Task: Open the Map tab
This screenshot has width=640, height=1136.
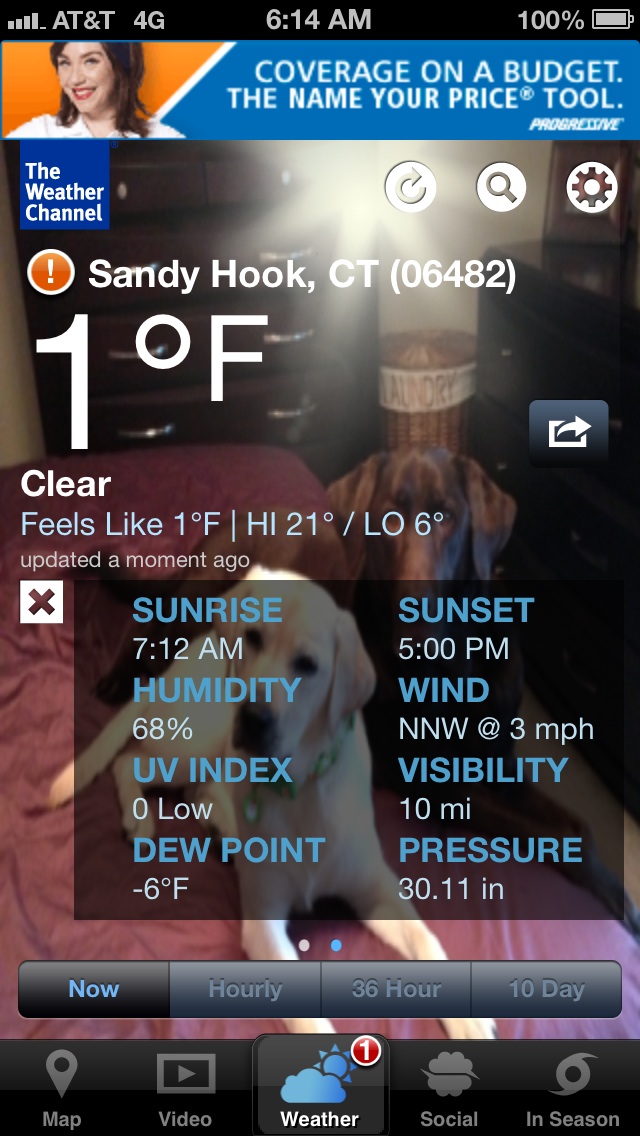Action: 62,1089
